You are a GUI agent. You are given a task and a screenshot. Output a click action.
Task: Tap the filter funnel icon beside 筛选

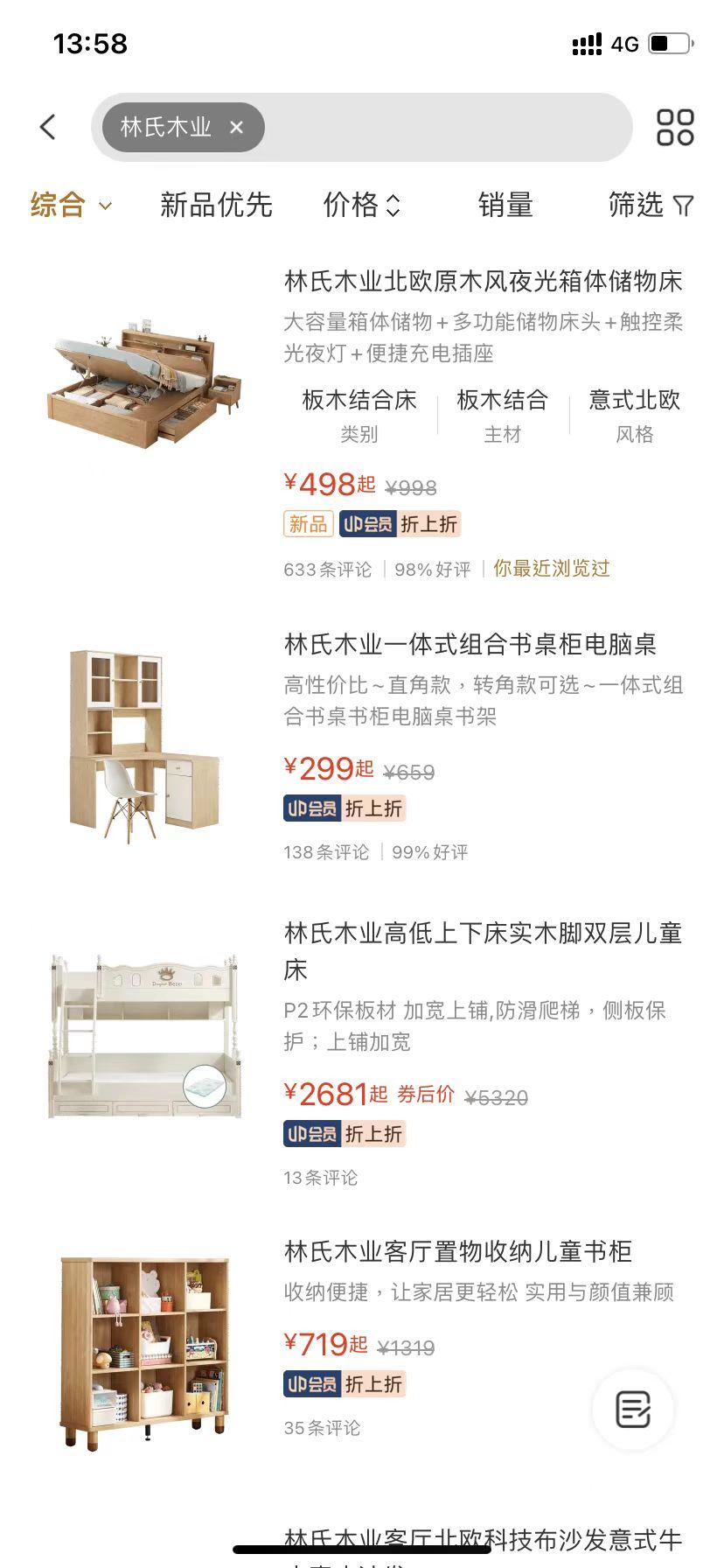(683, 206)
